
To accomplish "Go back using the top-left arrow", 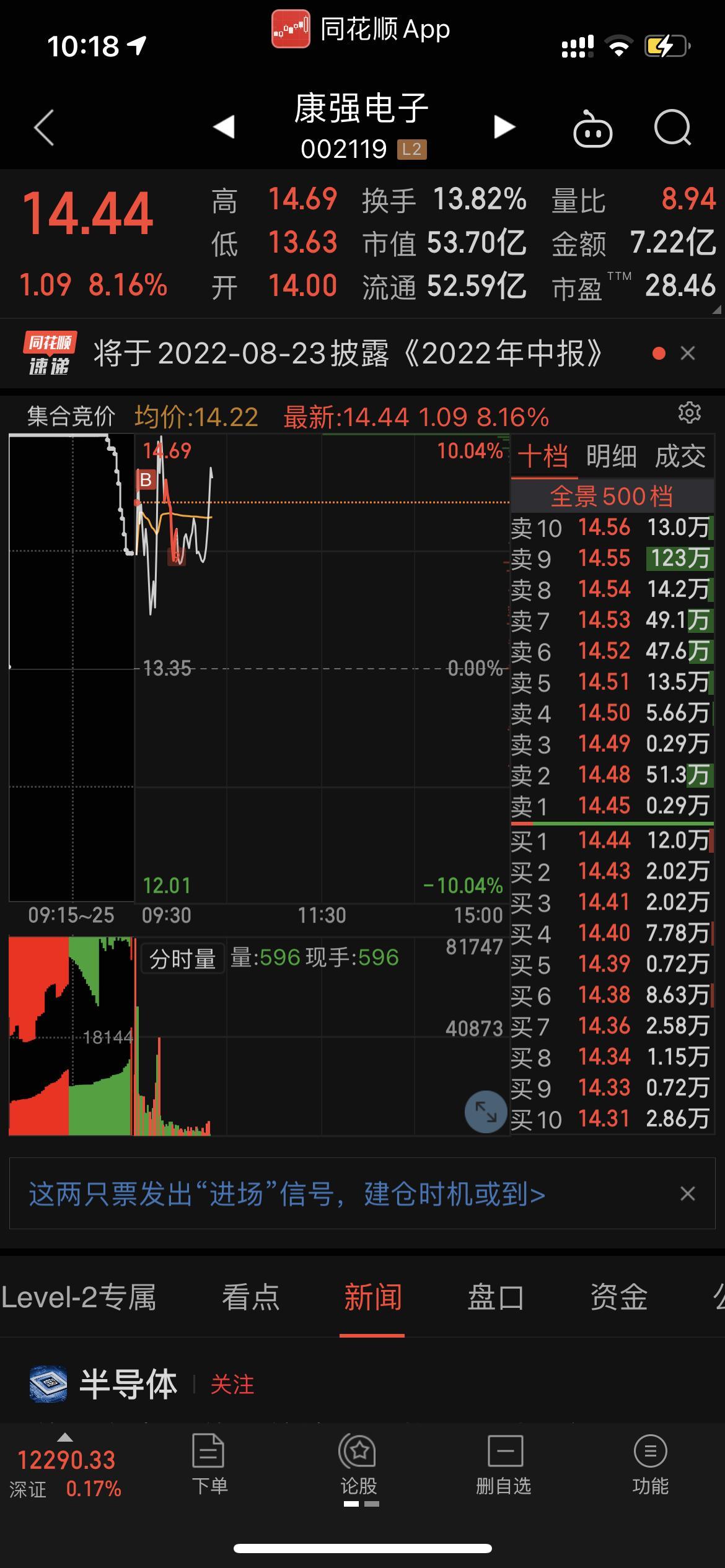I will pos(44,128).
